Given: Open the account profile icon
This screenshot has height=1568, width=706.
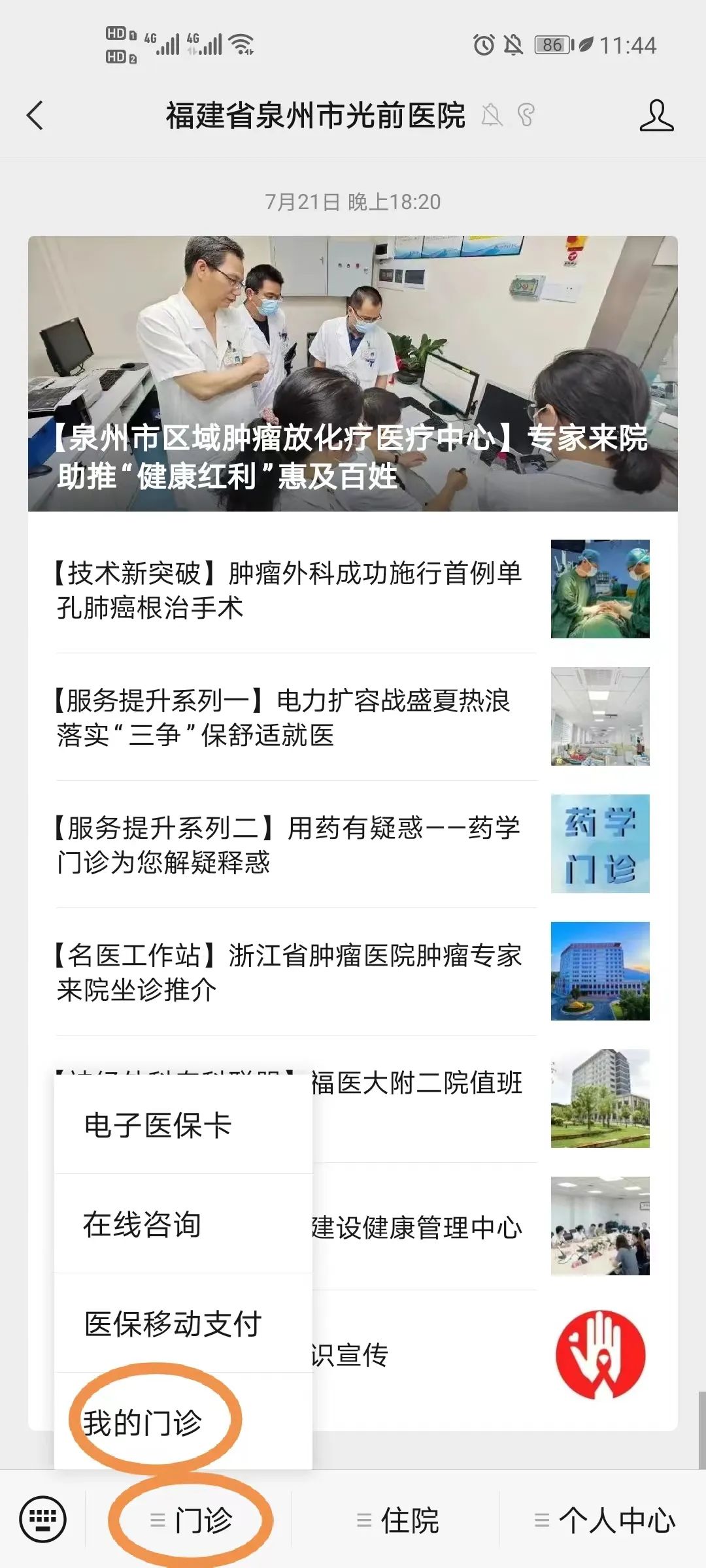Looking at the screenshot, I should [x=656, y=116].
